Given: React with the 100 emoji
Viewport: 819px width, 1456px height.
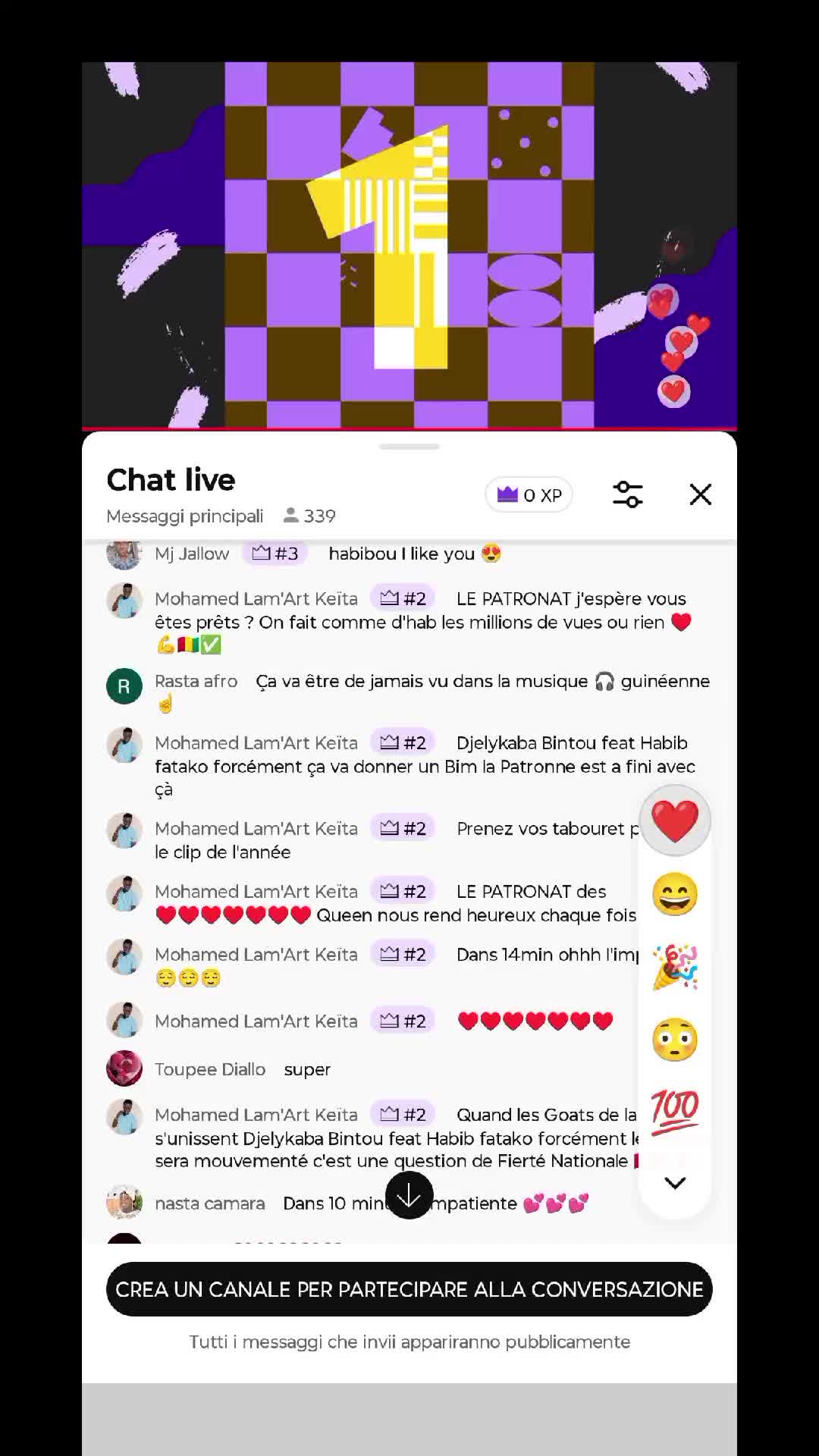Looking at the screenshot, I should [675, 1112].
